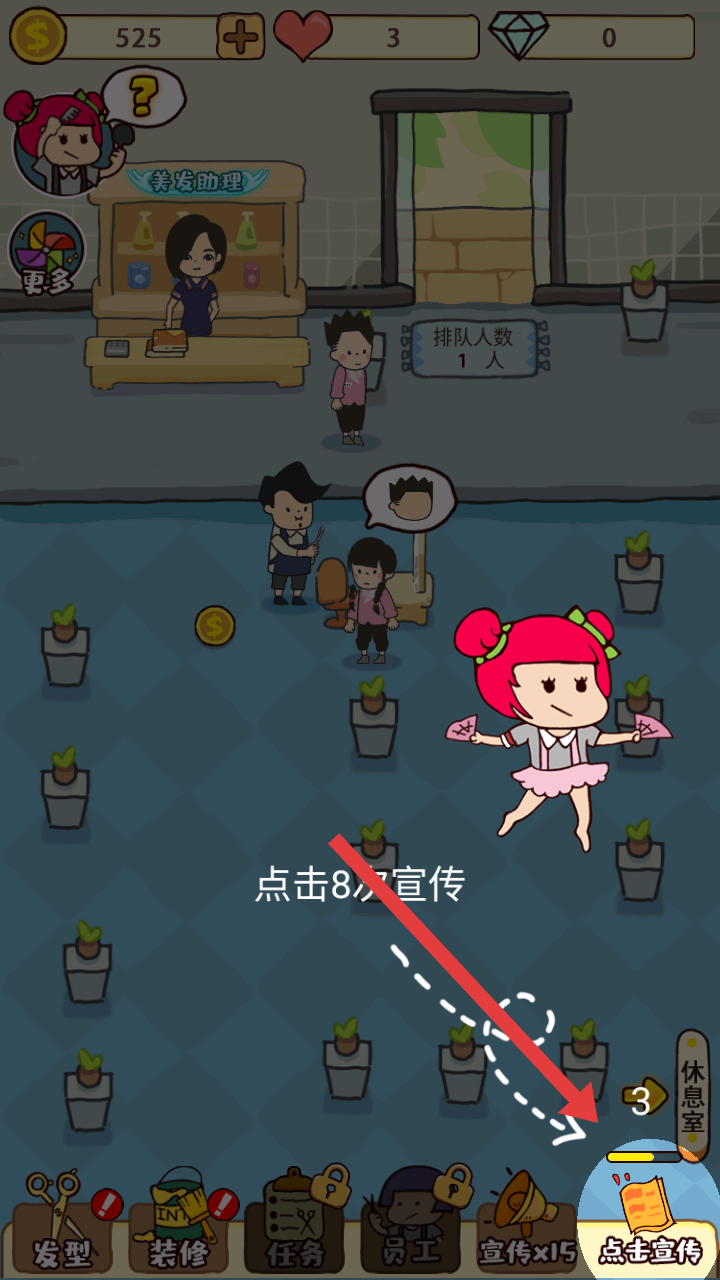
Task: Open the locked 员工 staff tab
Action: 412,1225
